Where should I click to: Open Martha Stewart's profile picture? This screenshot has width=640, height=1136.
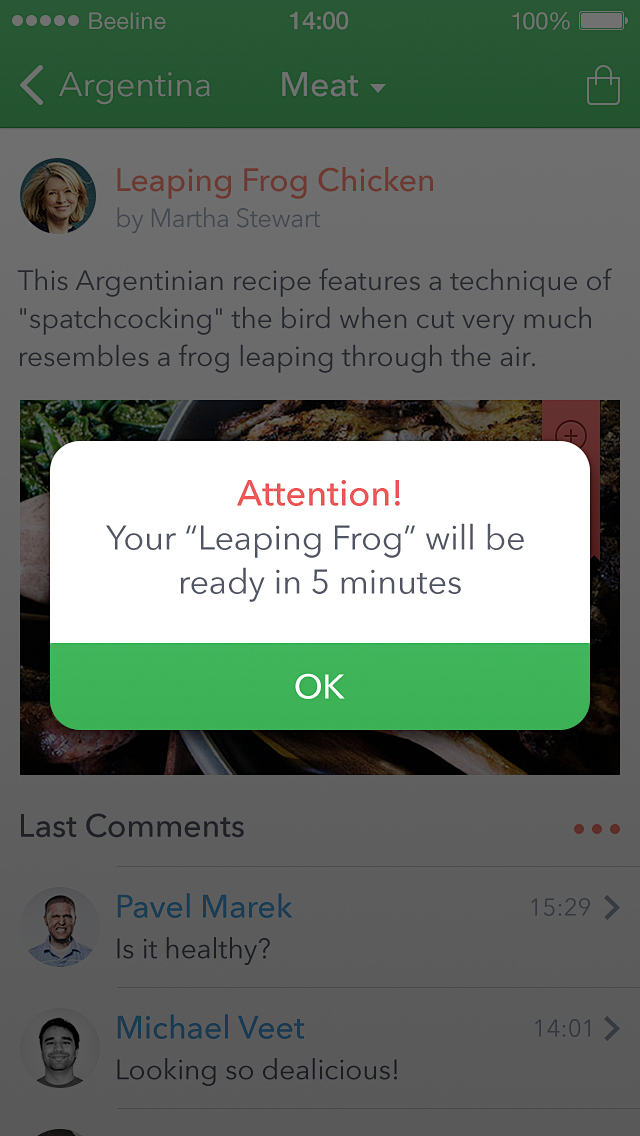[x=58, y=196]
